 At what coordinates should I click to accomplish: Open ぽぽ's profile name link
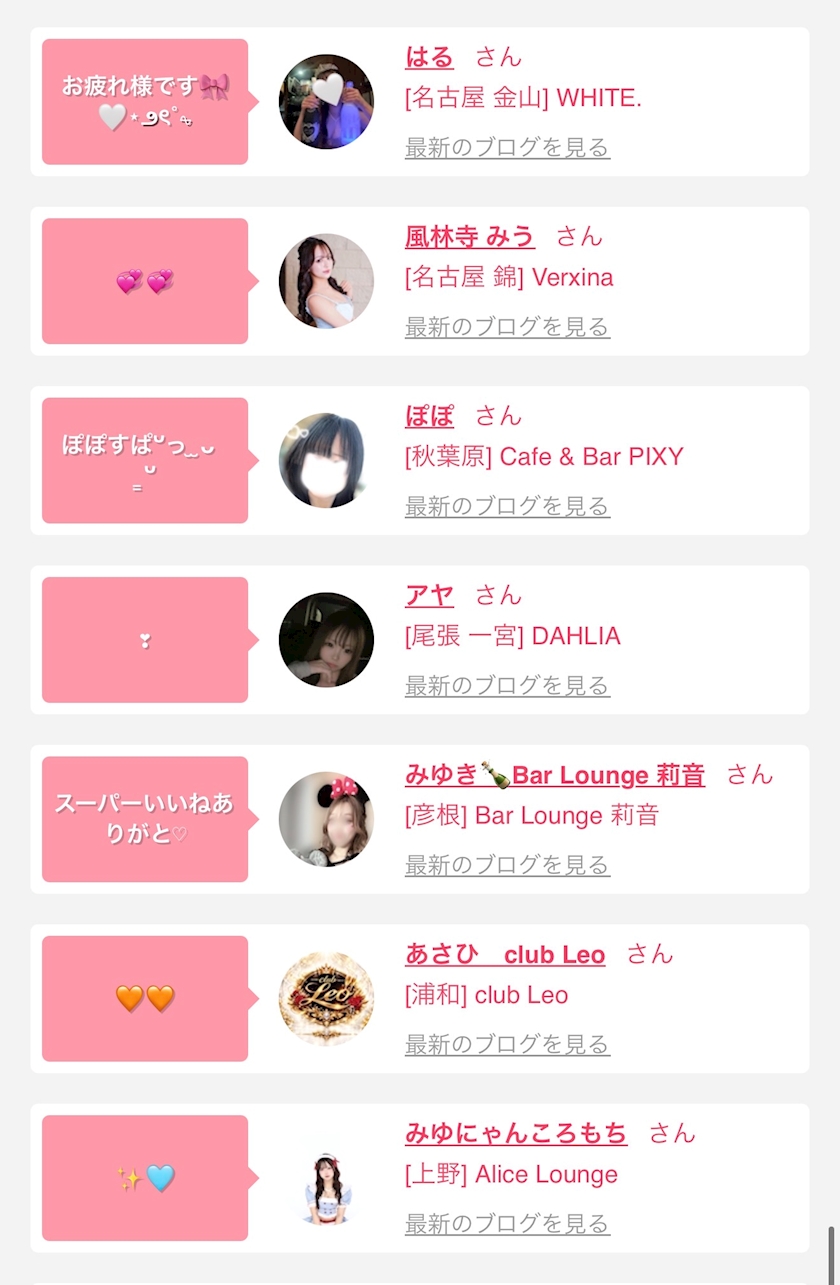429,416
